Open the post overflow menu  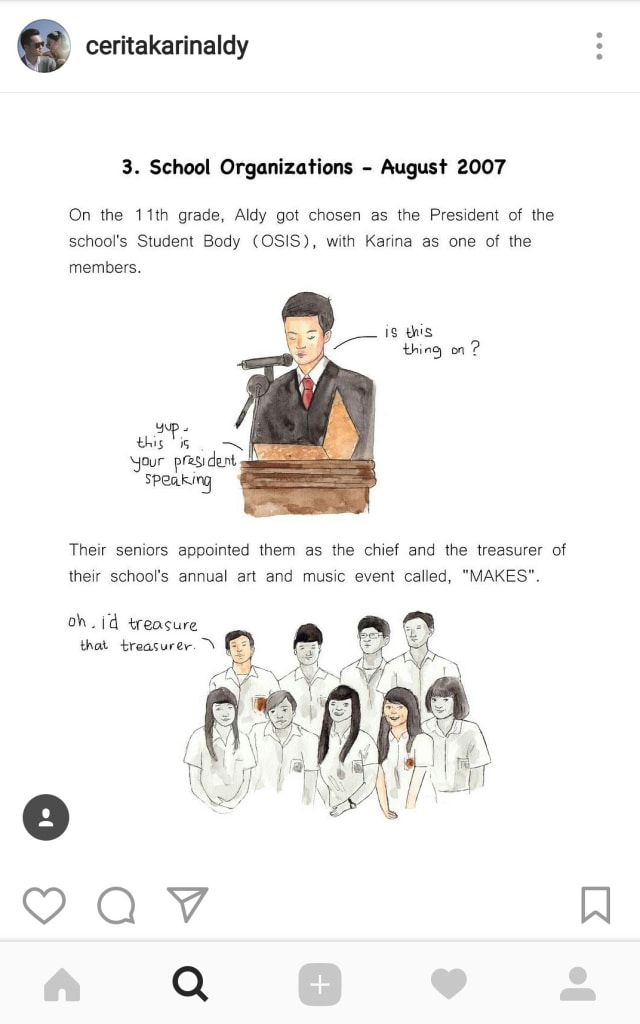click(599, 46)
